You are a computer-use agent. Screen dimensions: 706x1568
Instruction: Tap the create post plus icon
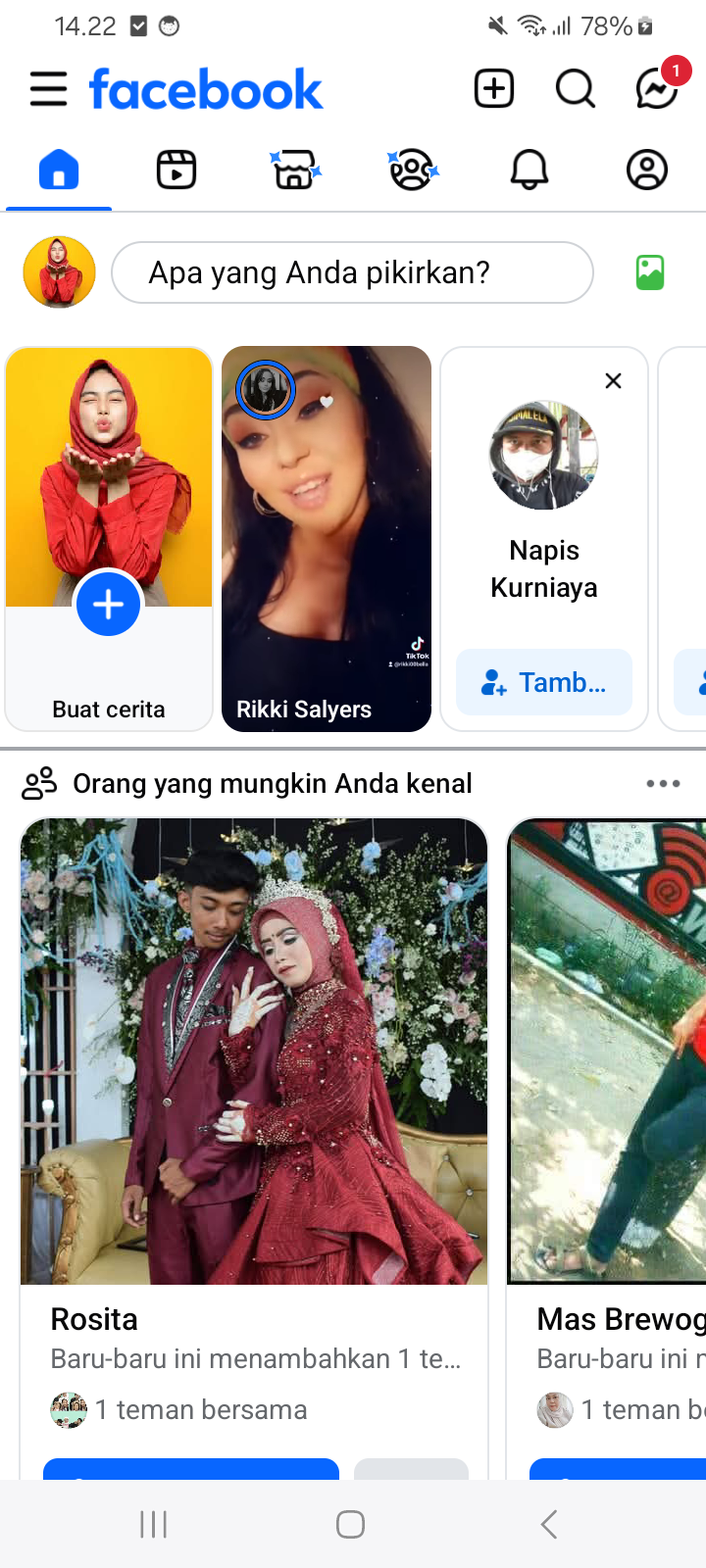click(x=494, y=89)
